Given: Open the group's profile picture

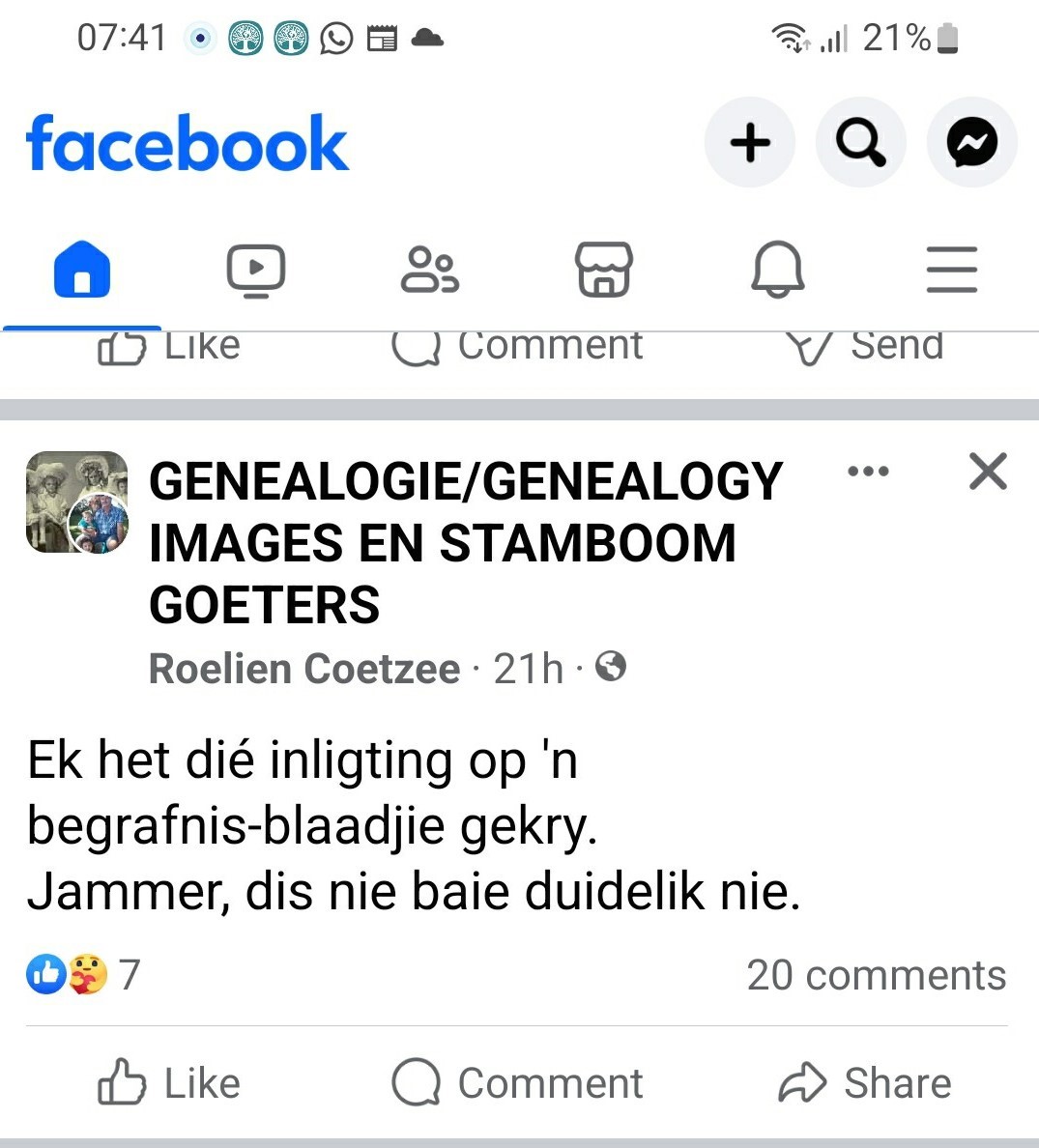Looking at the screenshot, I should pos(75,502).
